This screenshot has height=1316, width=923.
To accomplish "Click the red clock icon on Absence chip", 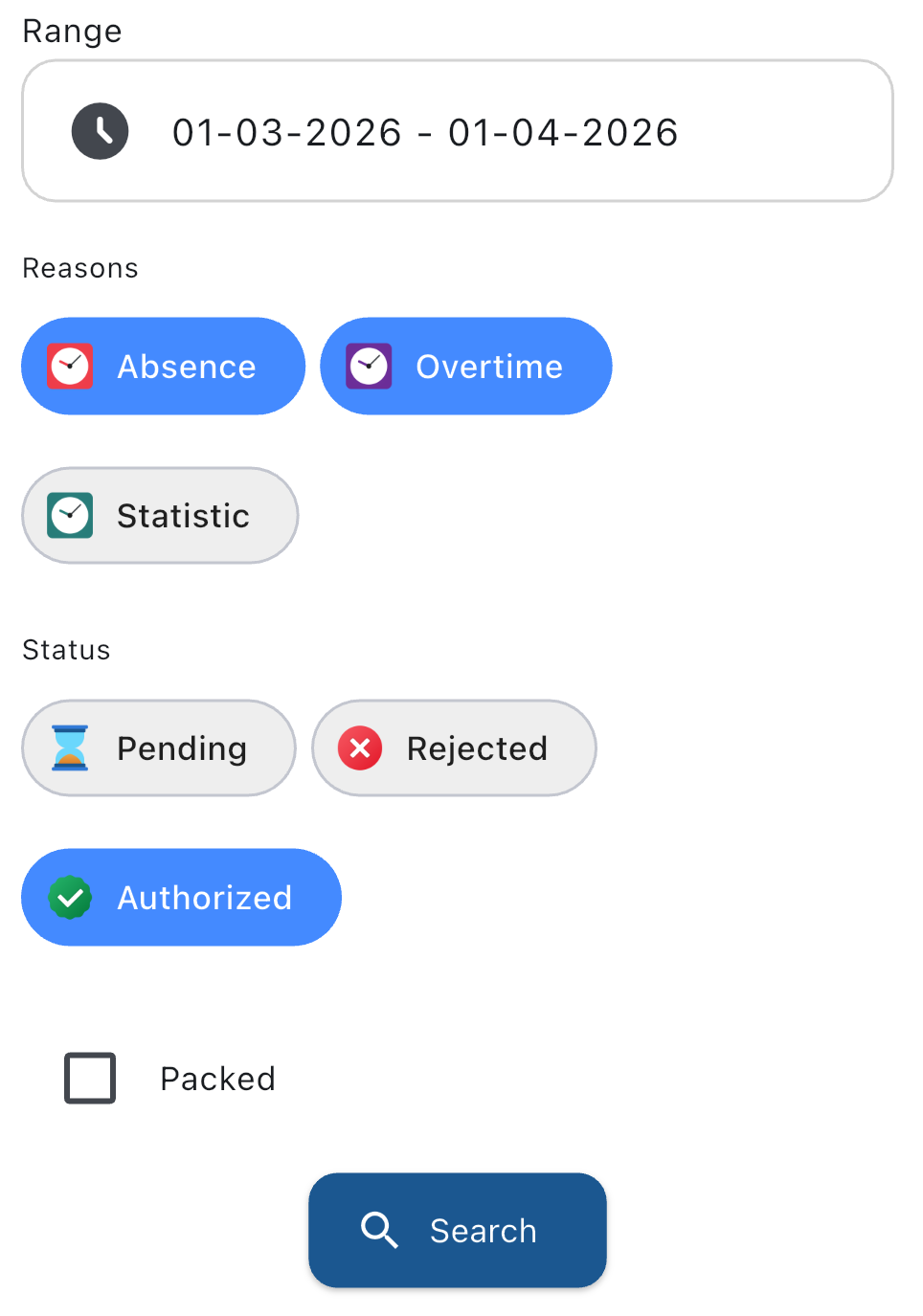I will click(70, 366).
